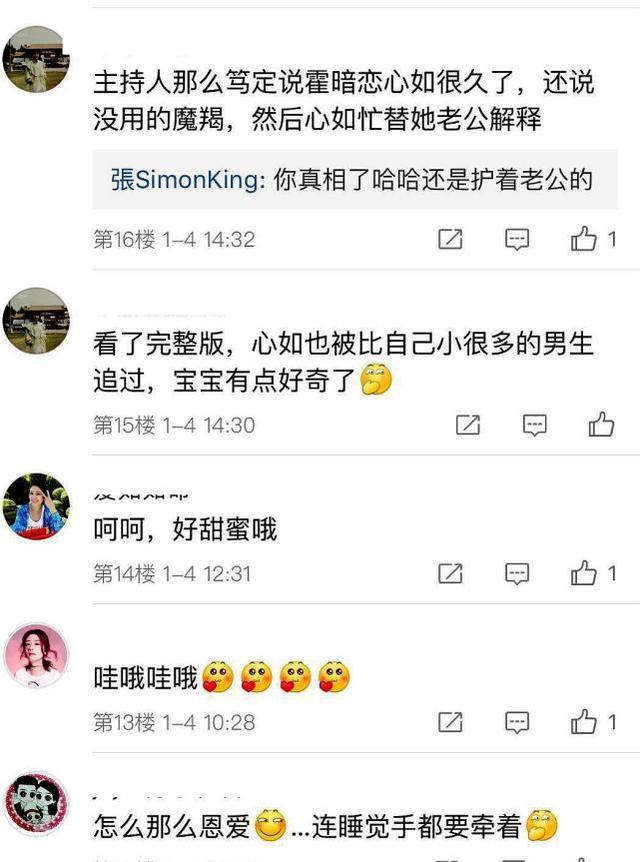The width and height of the screenshot is (640, 862).
Task: Like the 好甜蜜哦 comment
Action: coord(584,574)
